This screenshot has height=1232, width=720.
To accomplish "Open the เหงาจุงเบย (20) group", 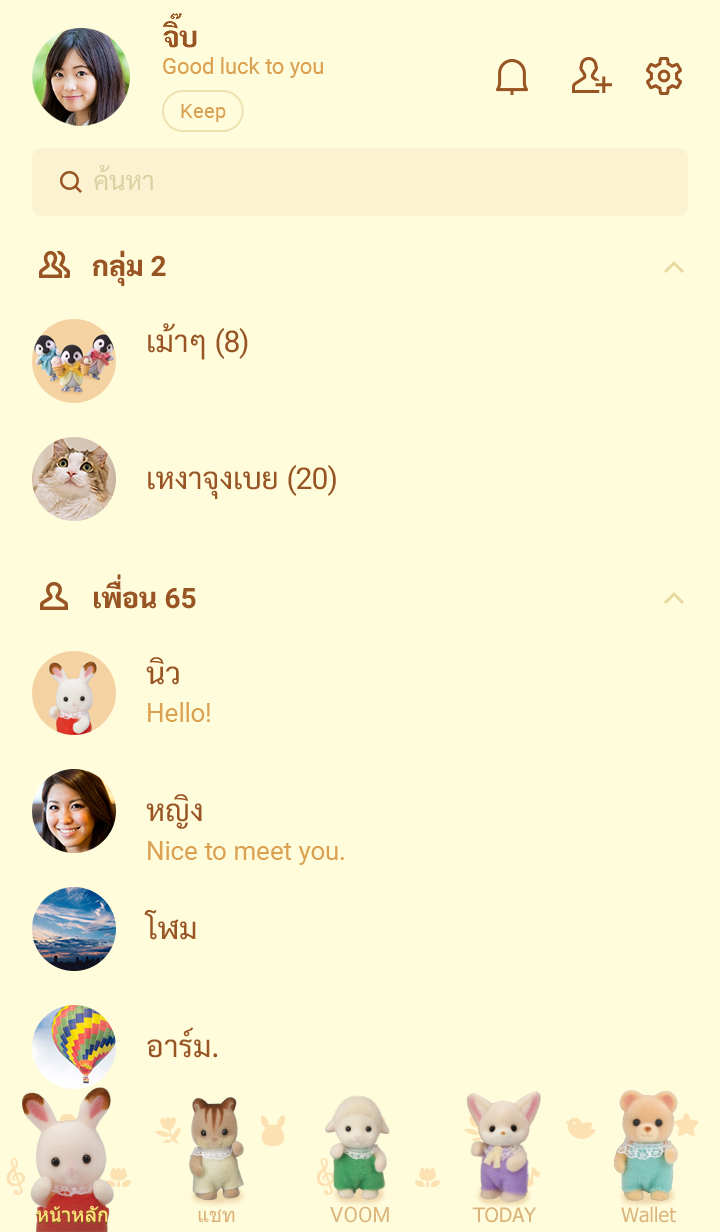I will [241, 480].
